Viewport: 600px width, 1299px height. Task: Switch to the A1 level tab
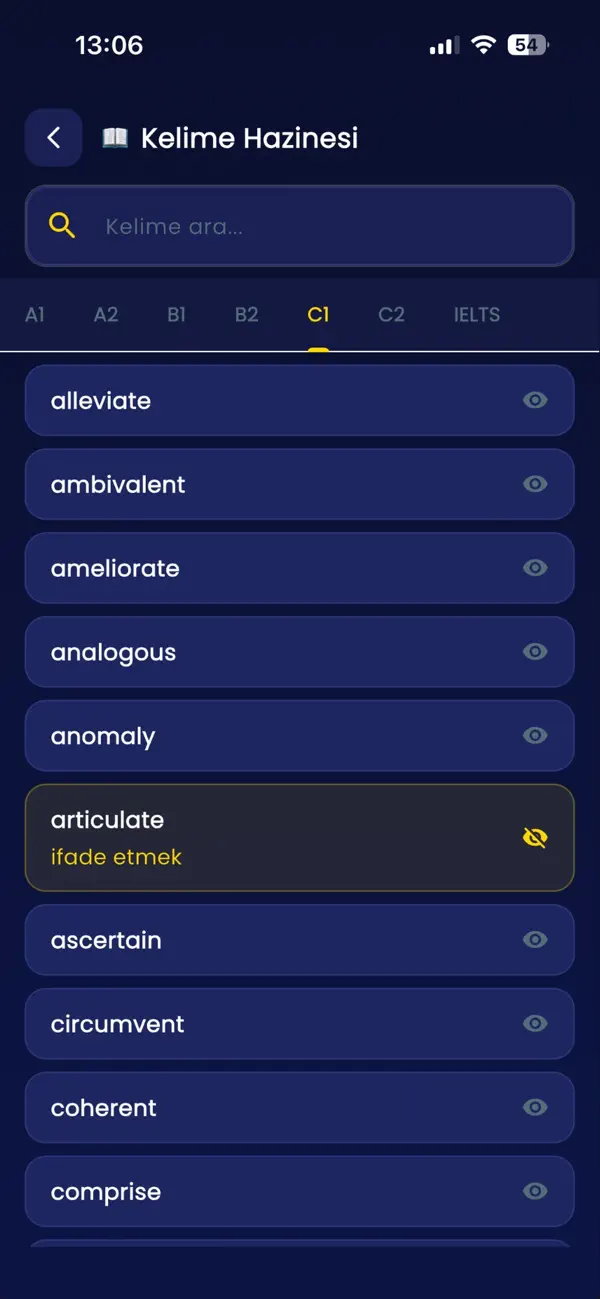tap(35, 314)
